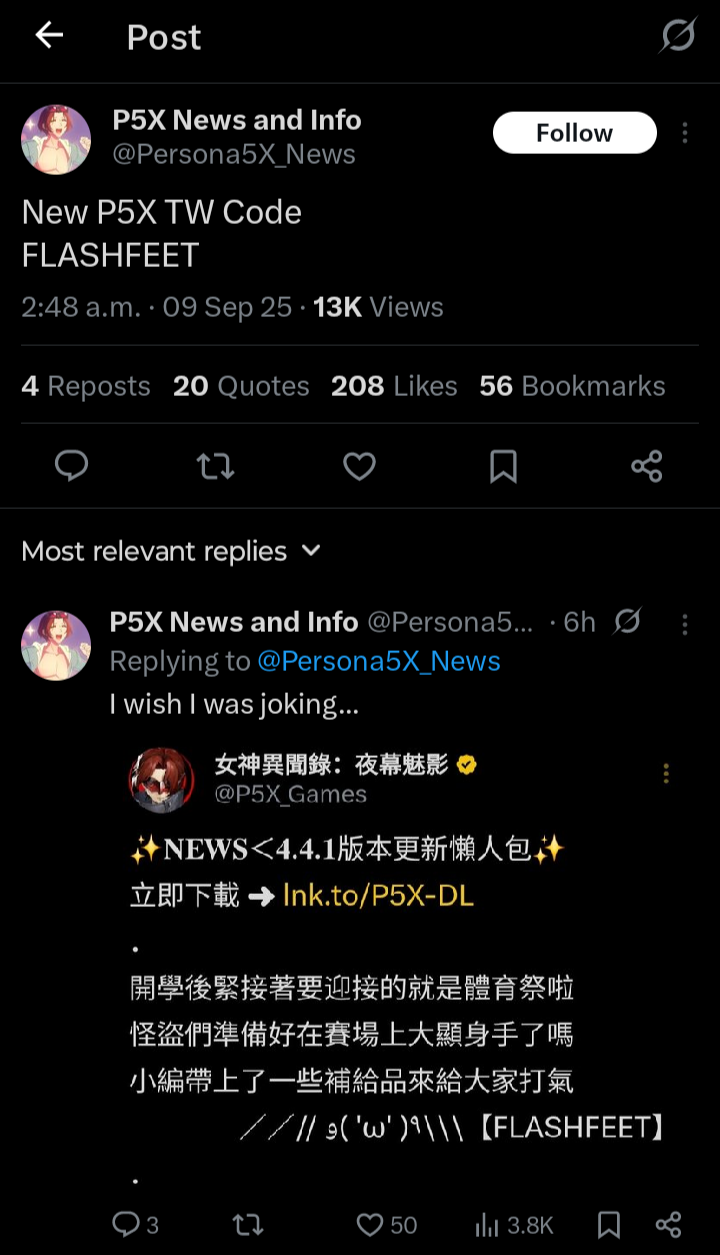Bookmark the "I wish I was joking" reply
Viewport: 720px width, 1255px height.
[608, 1224]
